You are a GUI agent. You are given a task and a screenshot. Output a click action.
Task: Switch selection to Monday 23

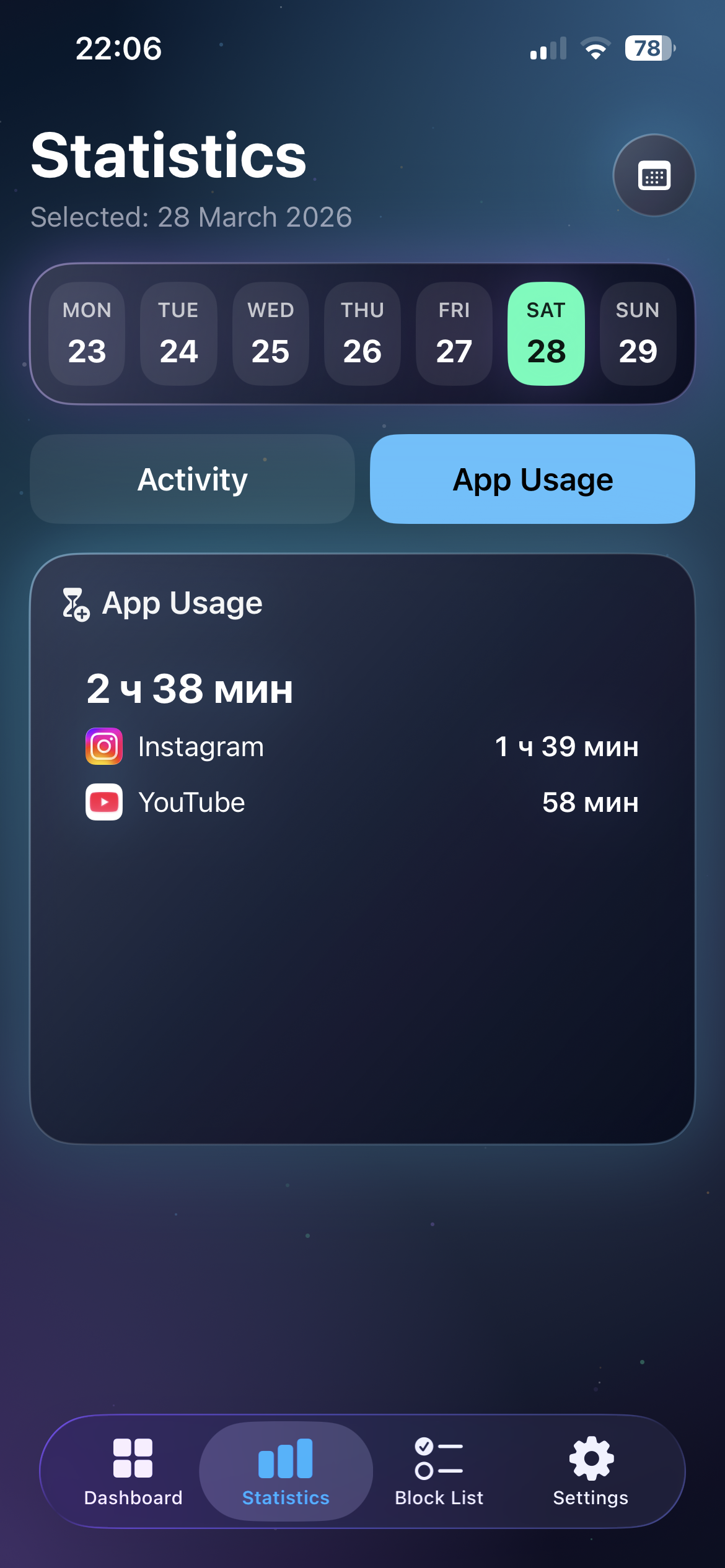86,333
